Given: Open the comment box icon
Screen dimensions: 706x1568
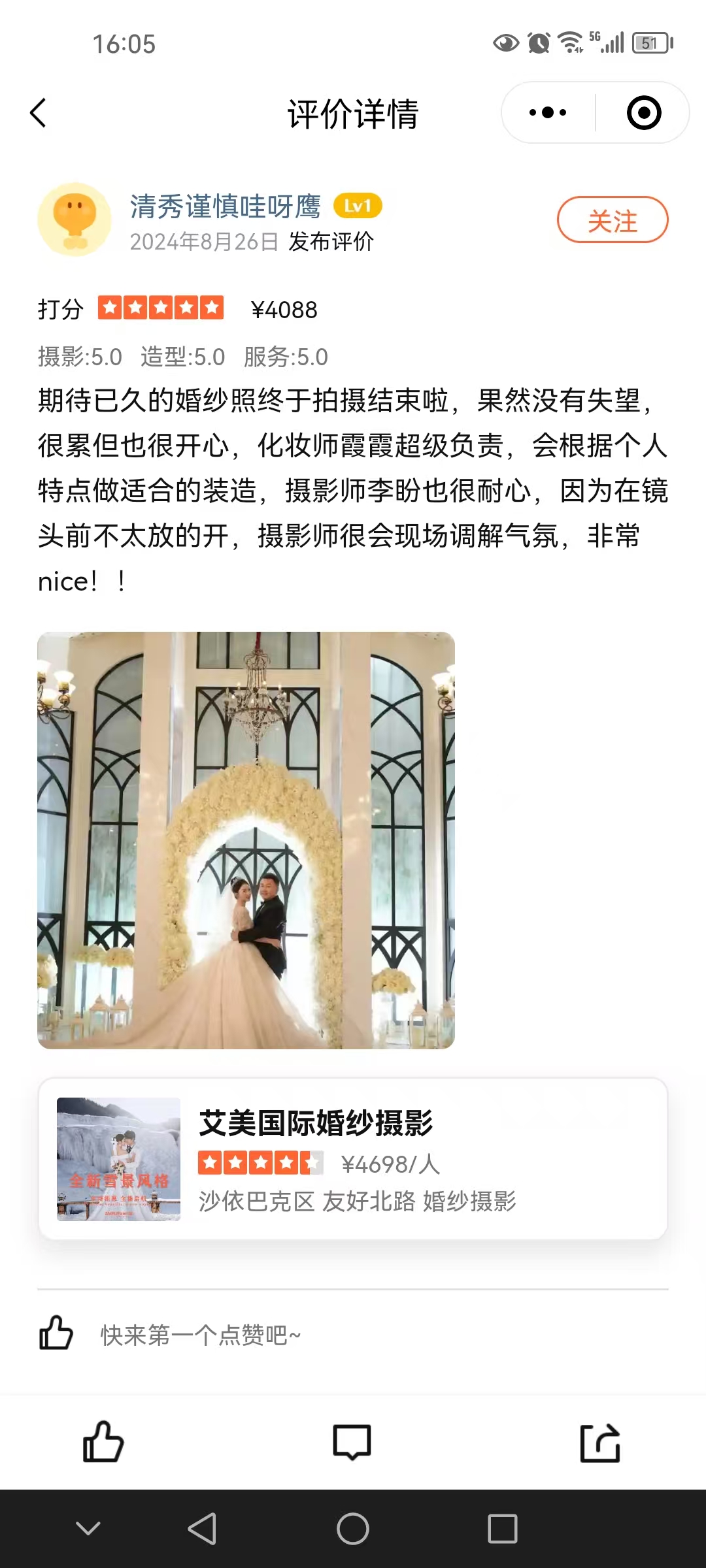Looking at the screenshot, I should pos(352,1442).
